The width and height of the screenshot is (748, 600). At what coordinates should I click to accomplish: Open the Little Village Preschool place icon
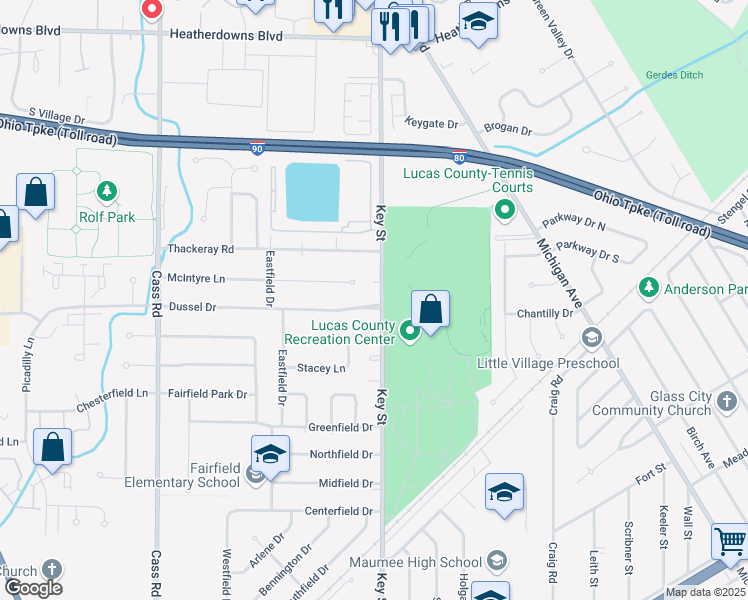pos(592,338)
